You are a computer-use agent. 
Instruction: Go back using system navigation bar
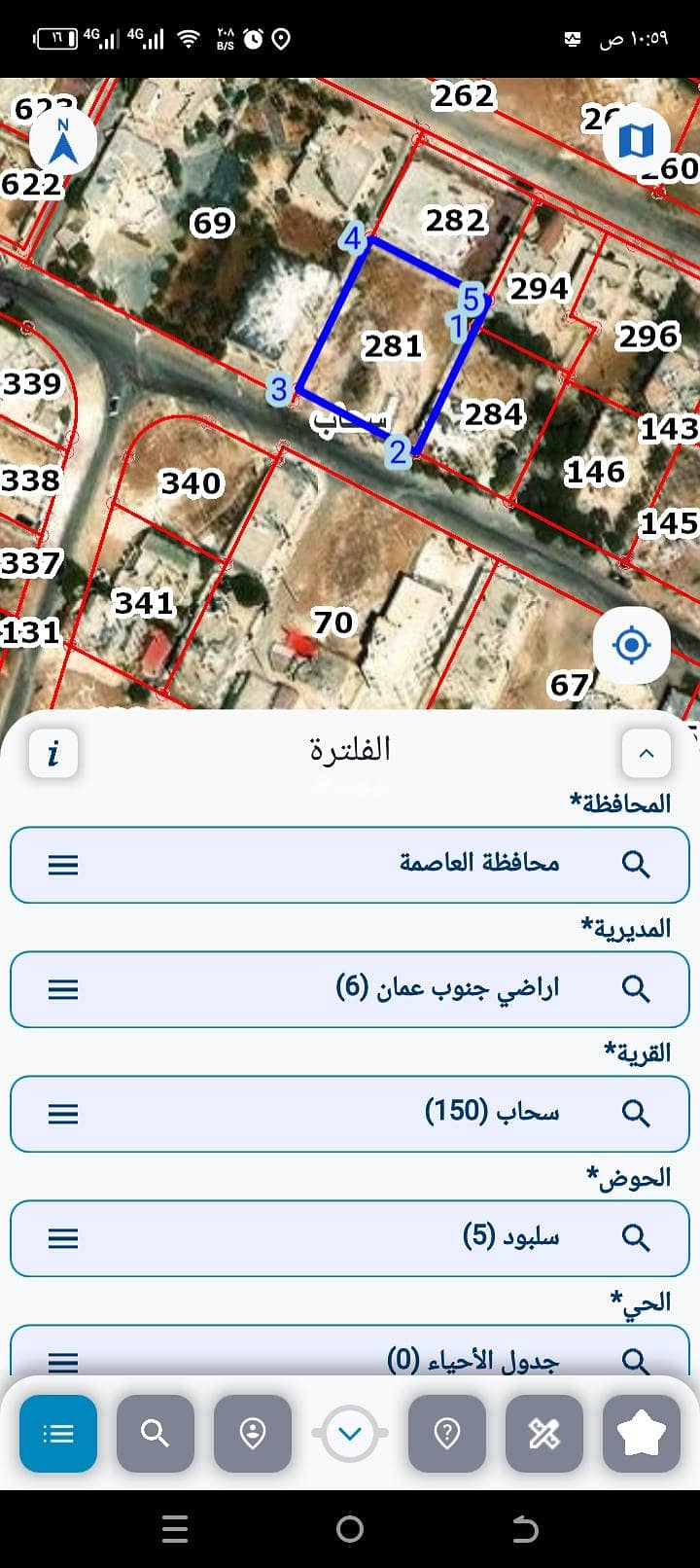(x=525, y=1529)
